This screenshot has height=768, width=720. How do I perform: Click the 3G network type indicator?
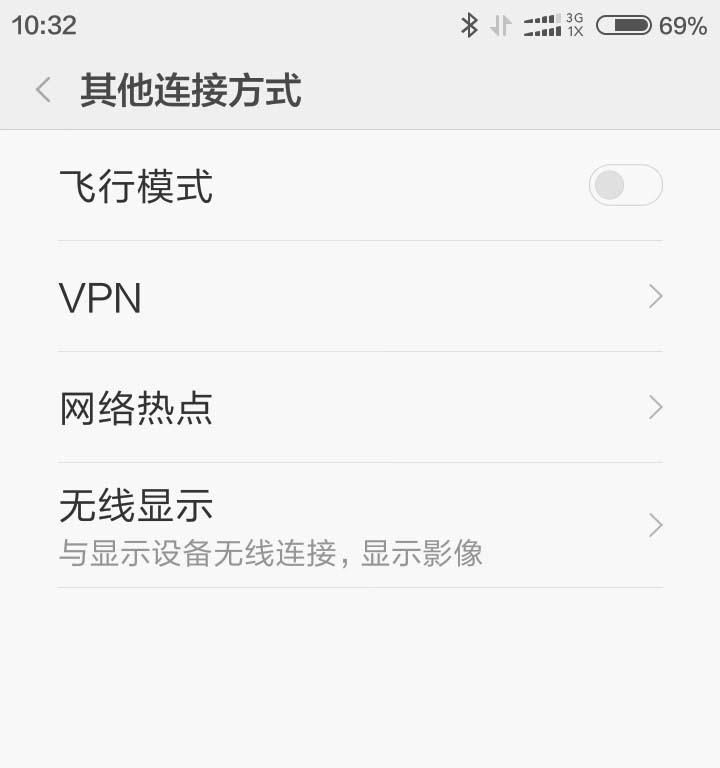576,17
